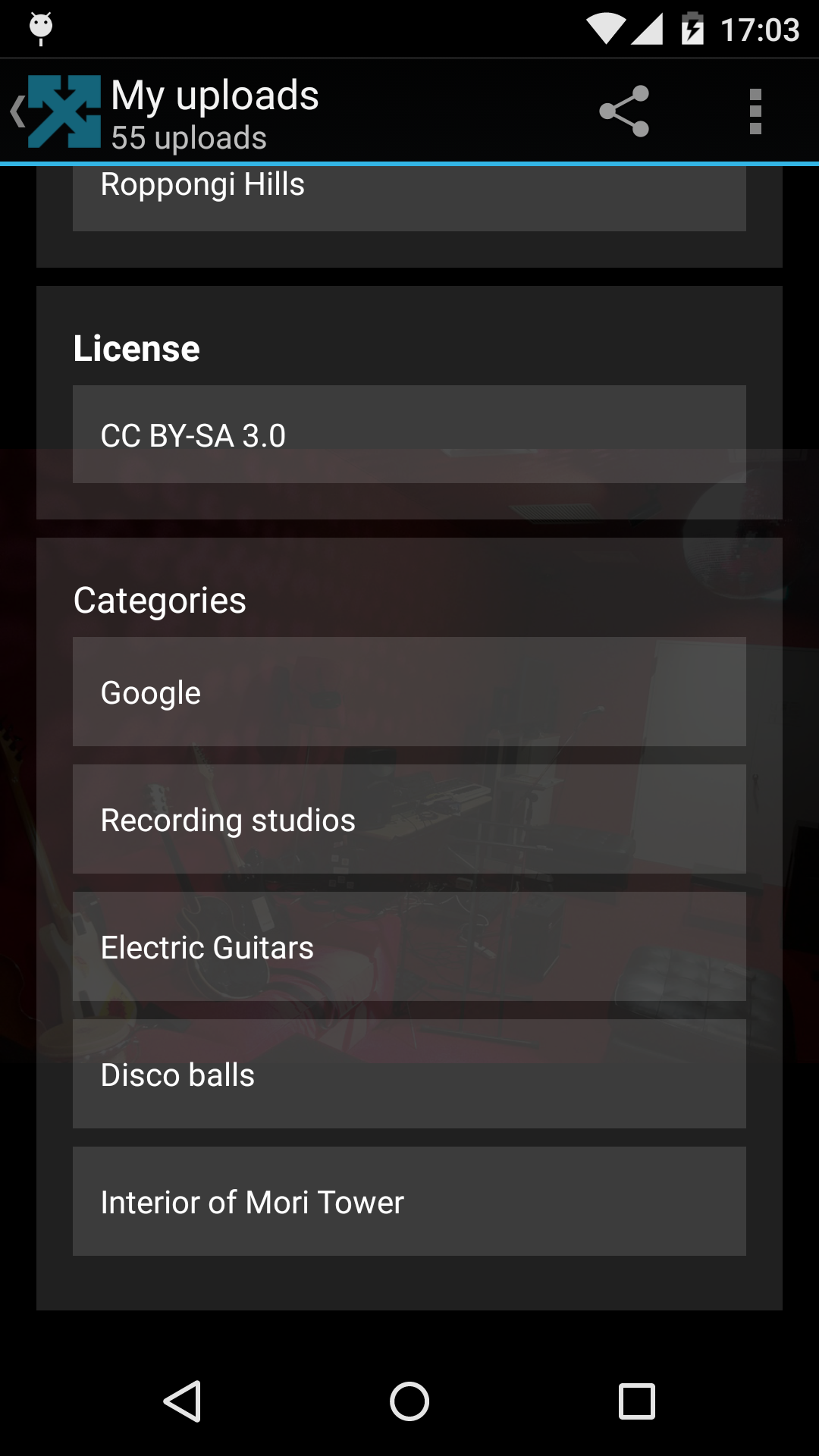This screenshot has width=819, height=1456.
Task: Open the overflow menu
Action: tap(755, 111)
